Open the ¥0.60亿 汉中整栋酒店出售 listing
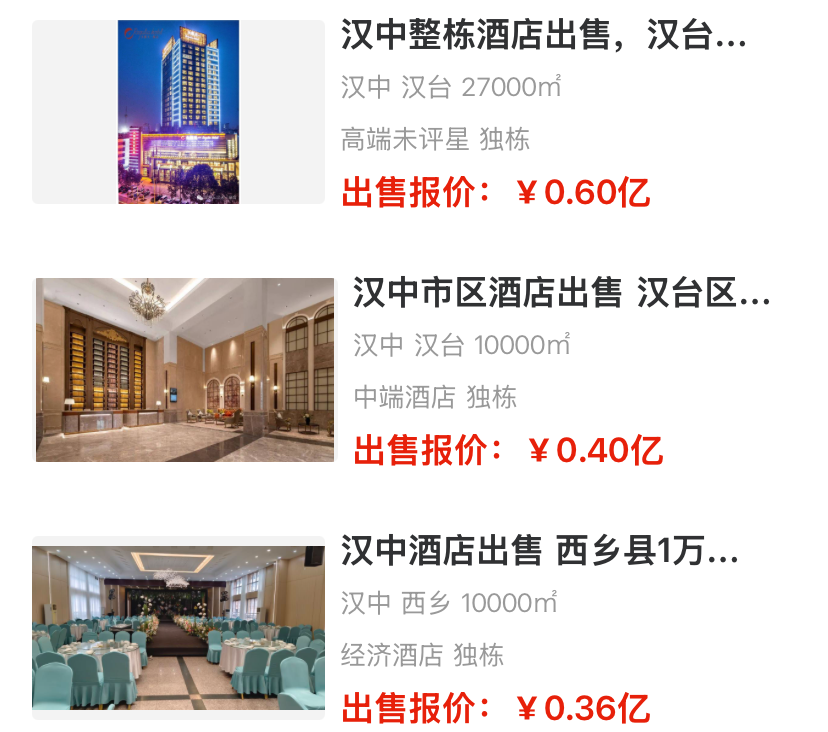This screenshot has width=828, height=732. [x=543, y=38]
